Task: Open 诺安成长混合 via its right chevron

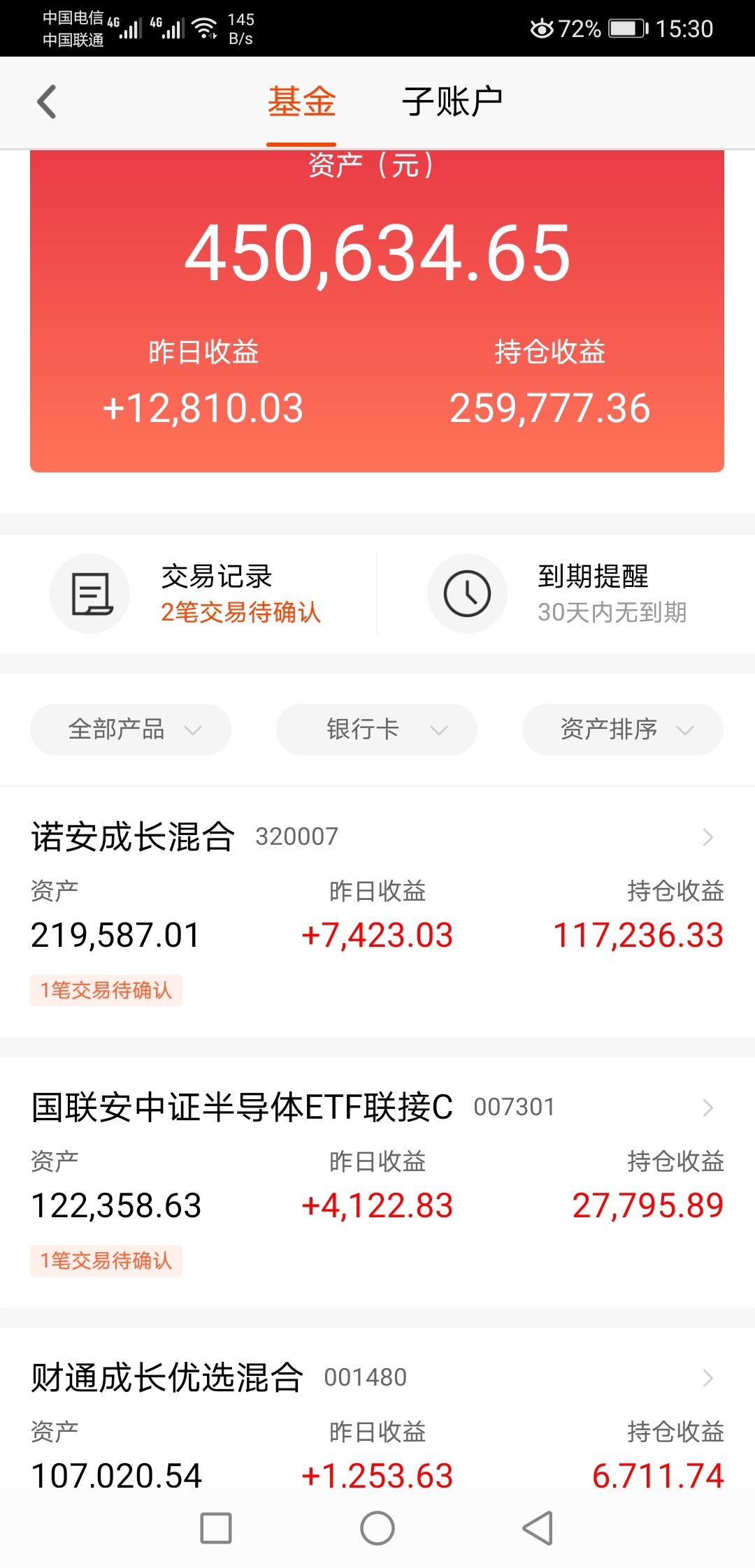Action: point(708,836)
